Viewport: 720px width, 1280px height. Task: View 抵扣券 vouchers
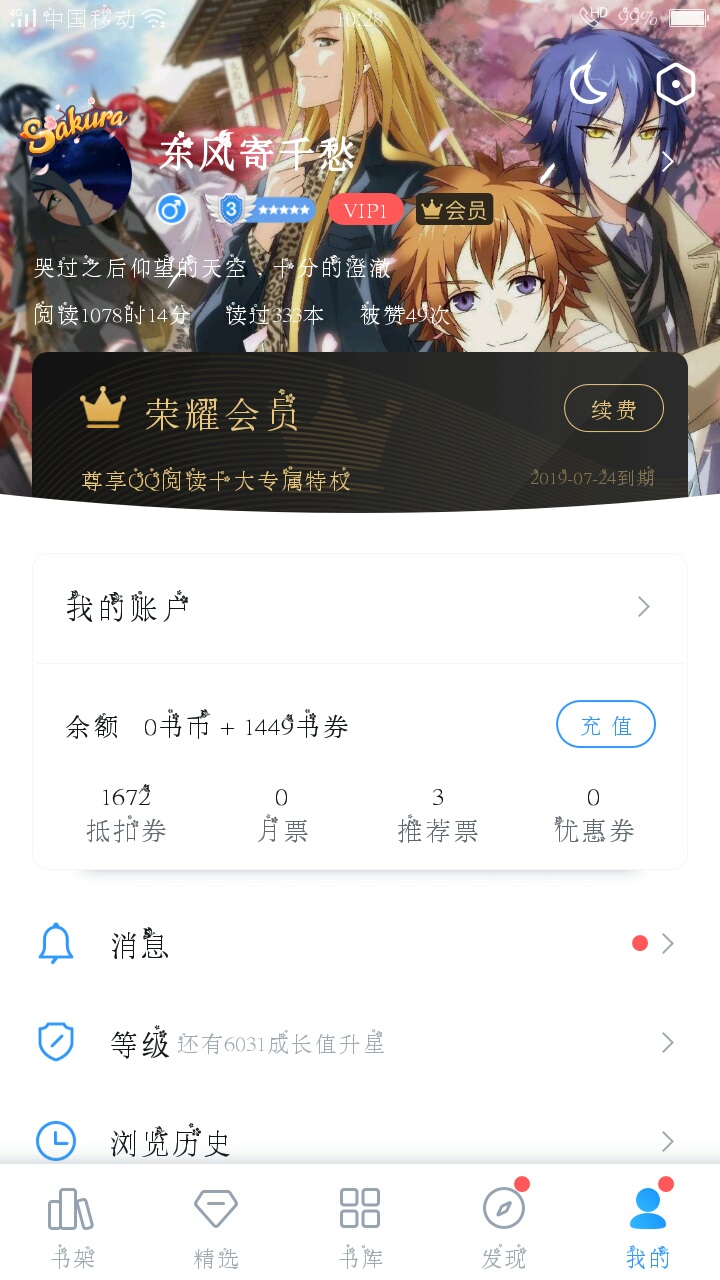coord(126,815)
